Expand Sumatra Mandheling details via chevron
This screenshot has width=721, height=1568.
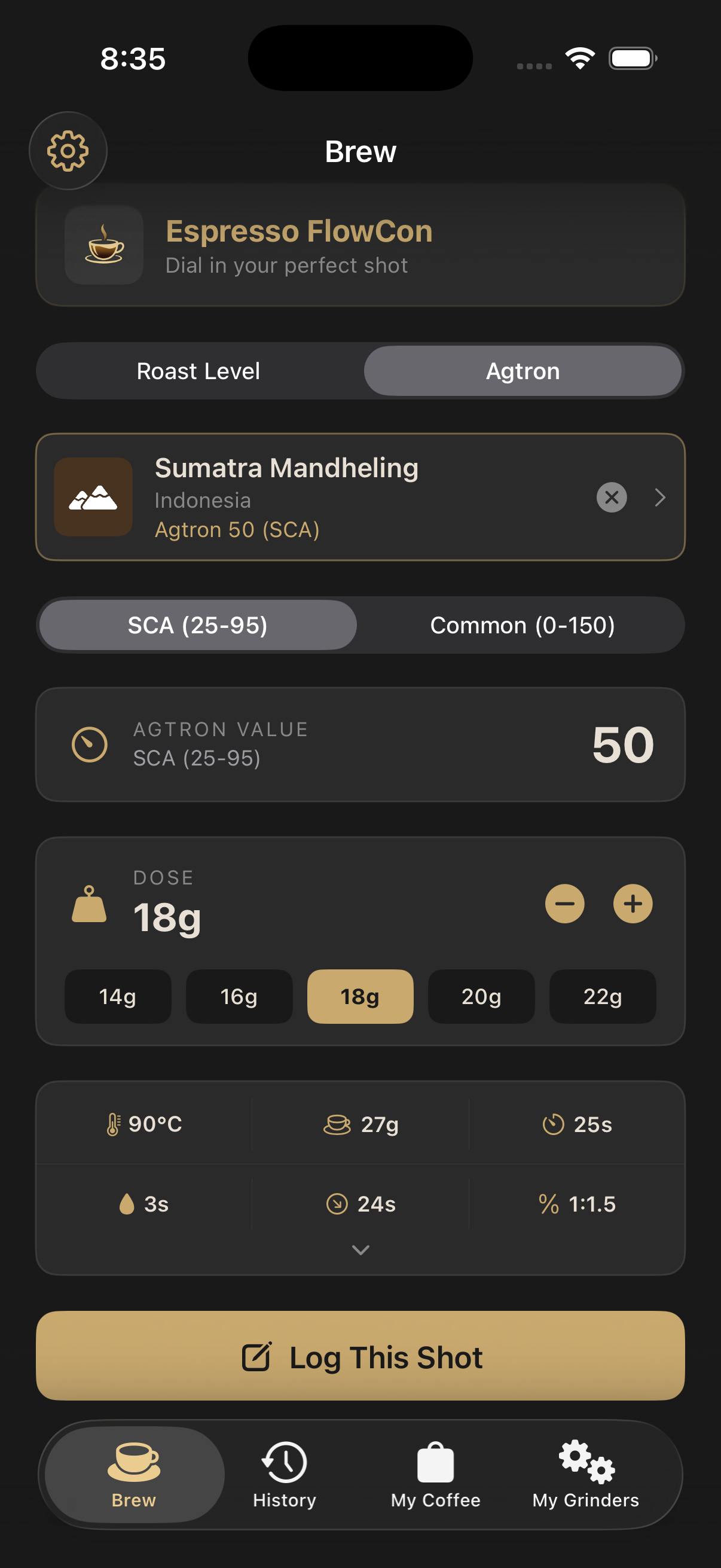(661, 498)
